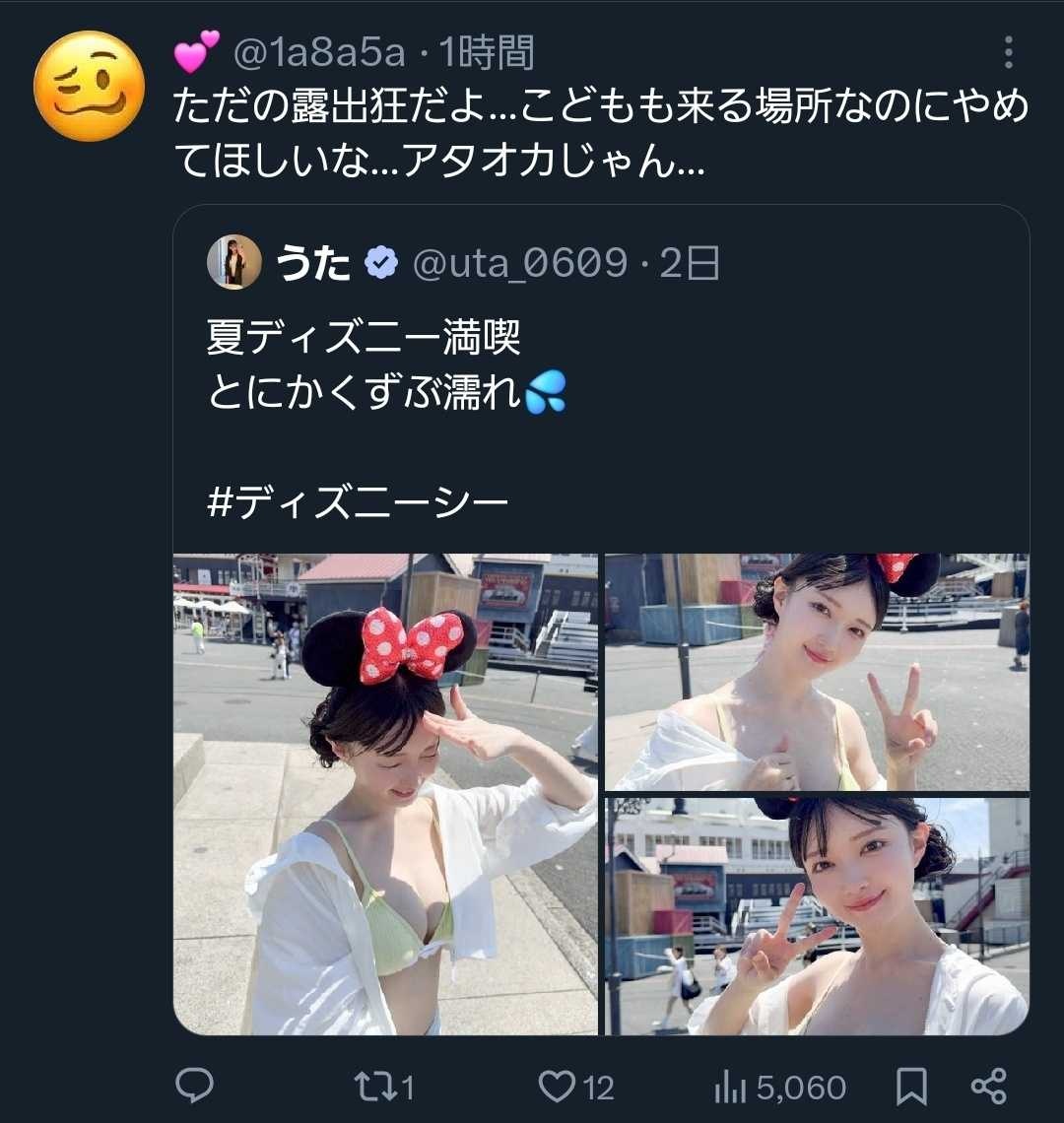The width and height of the screenshot is (1064, 1123).
Task: Open the tweet's three-dot overflow menu
Action: [1008, 52]
